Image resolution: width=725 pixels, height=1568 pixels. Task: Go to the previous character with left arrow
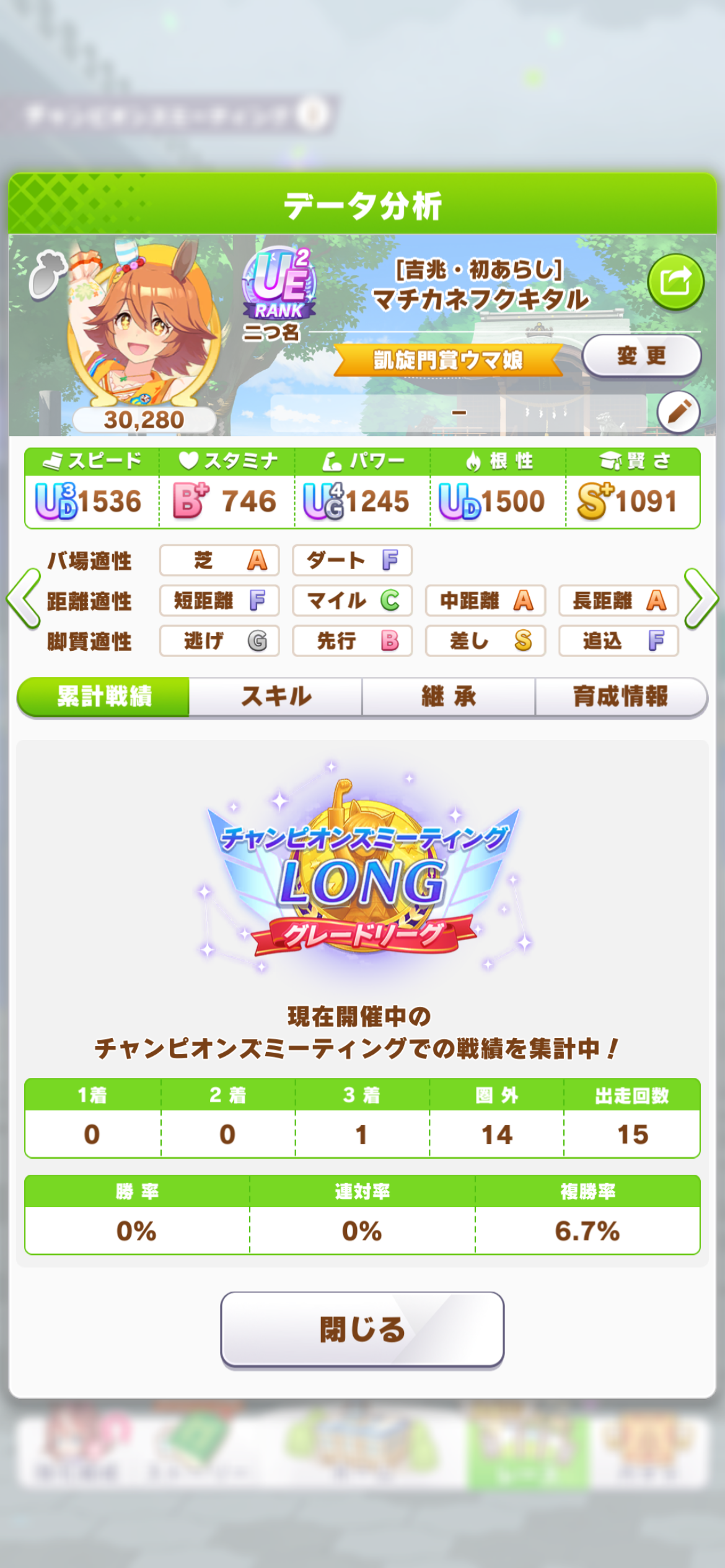(23, 599)
